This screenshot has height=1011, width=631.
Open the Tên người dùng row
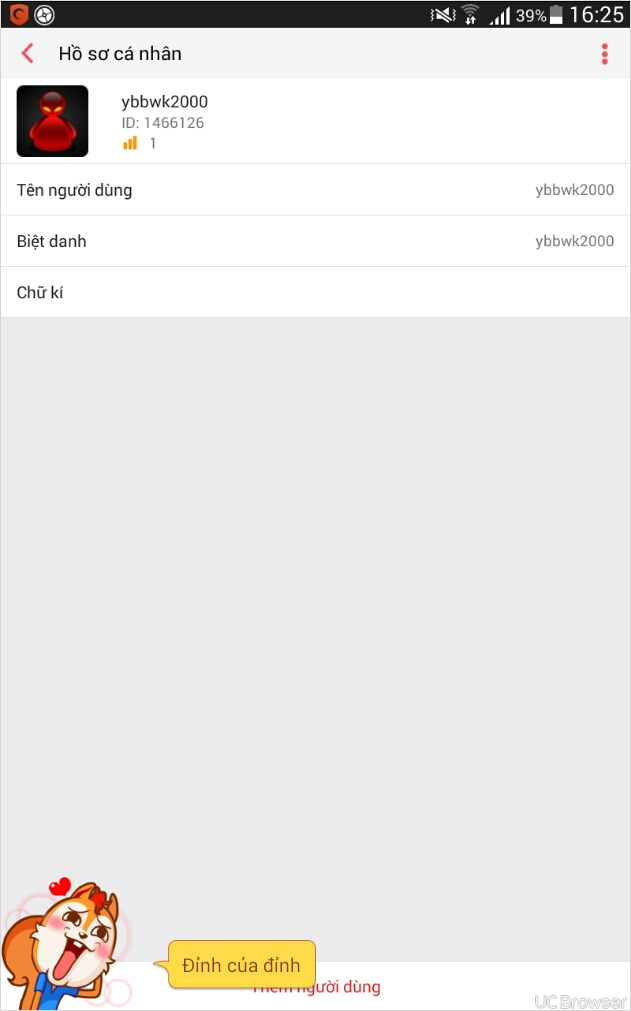pyautogui.click(x=315, y=190)
